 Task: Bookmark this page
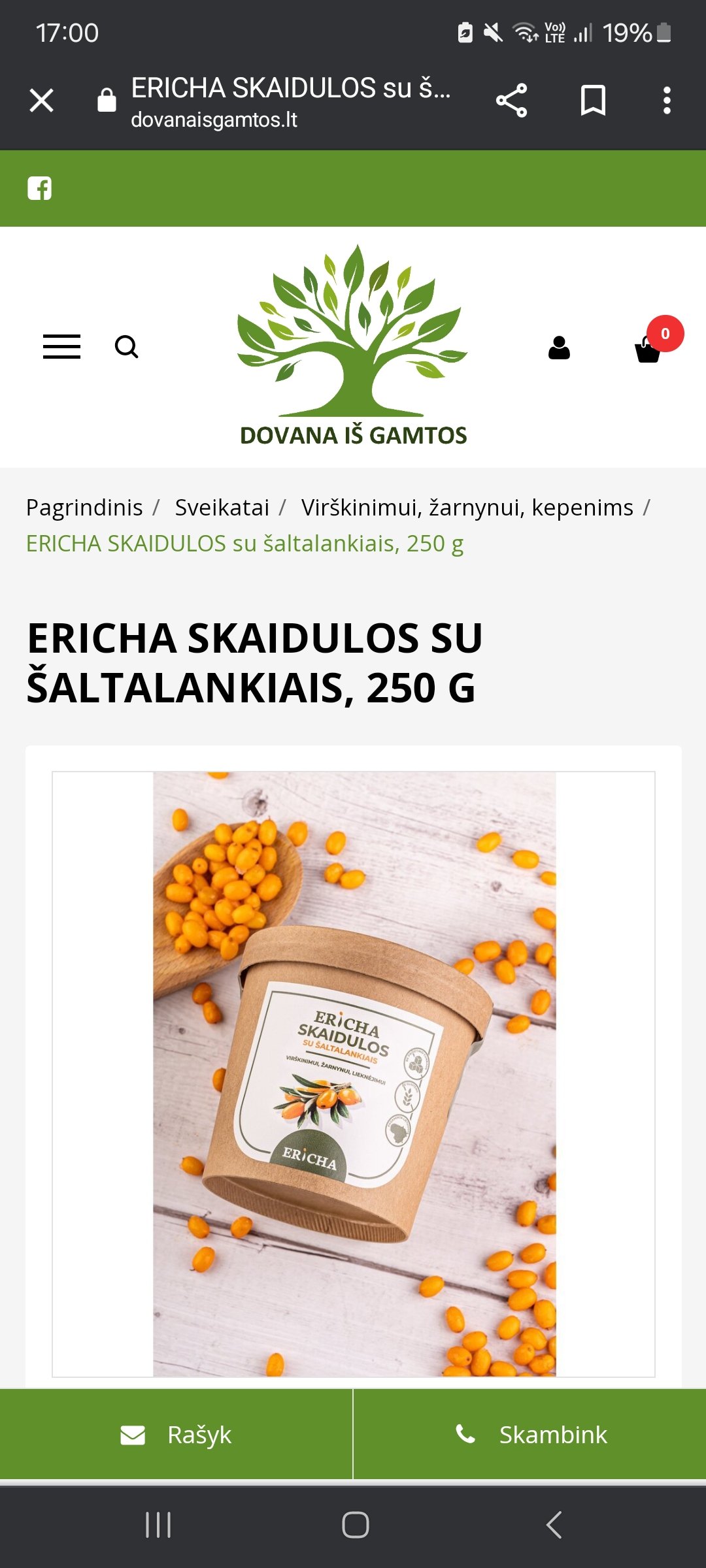click(x=593, y=101)
